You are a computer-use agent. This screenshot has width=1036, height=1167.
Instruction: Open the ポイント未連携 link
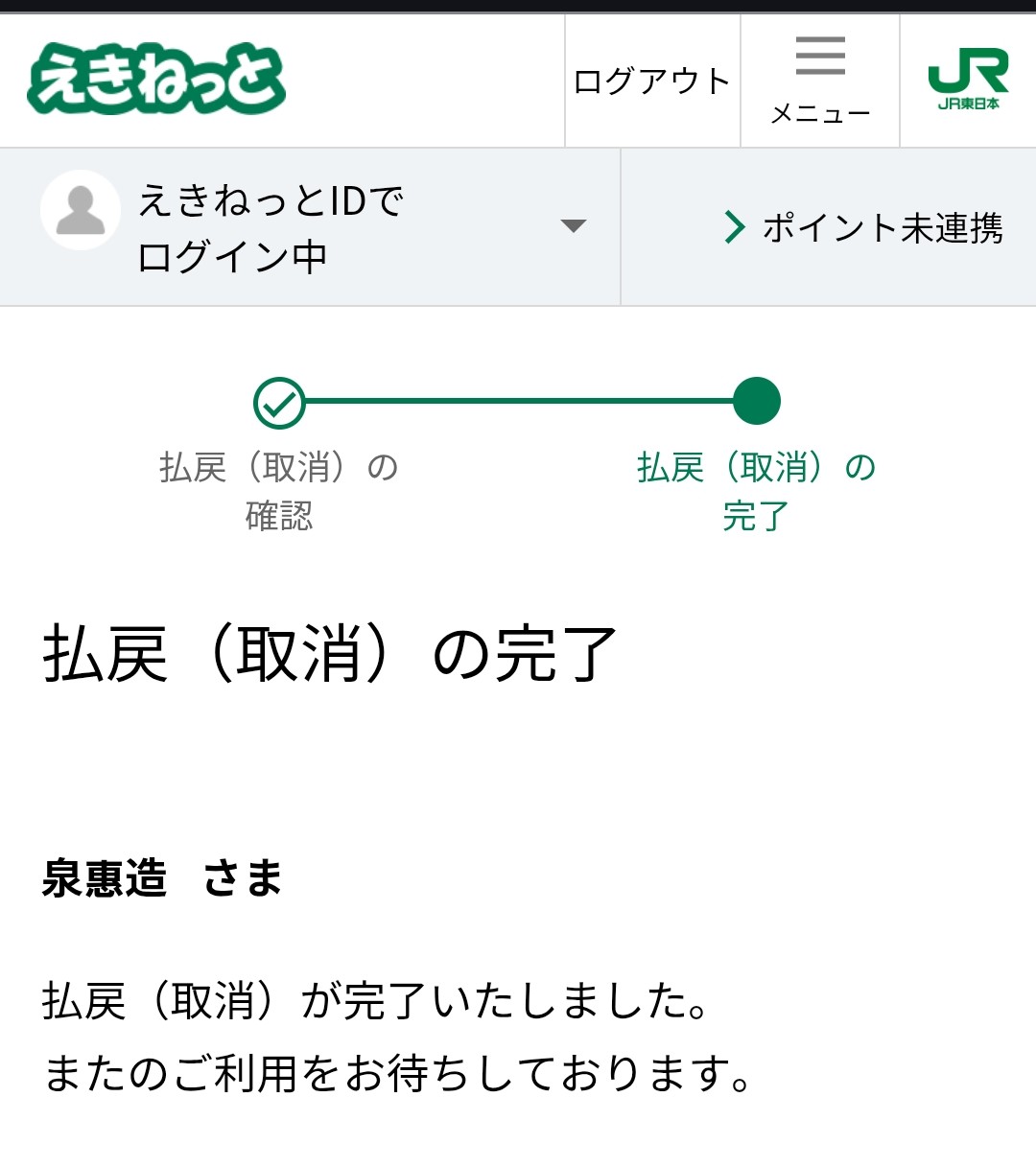coord(863,228)
